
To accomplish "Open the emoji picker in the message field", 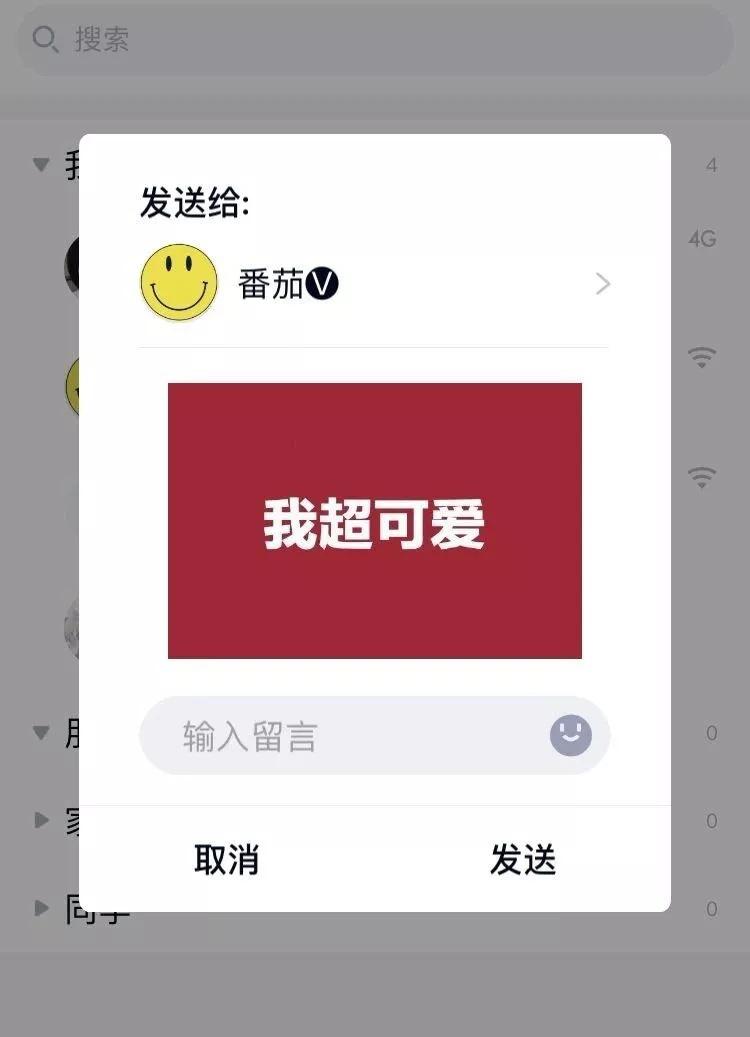I will point(569,734).
